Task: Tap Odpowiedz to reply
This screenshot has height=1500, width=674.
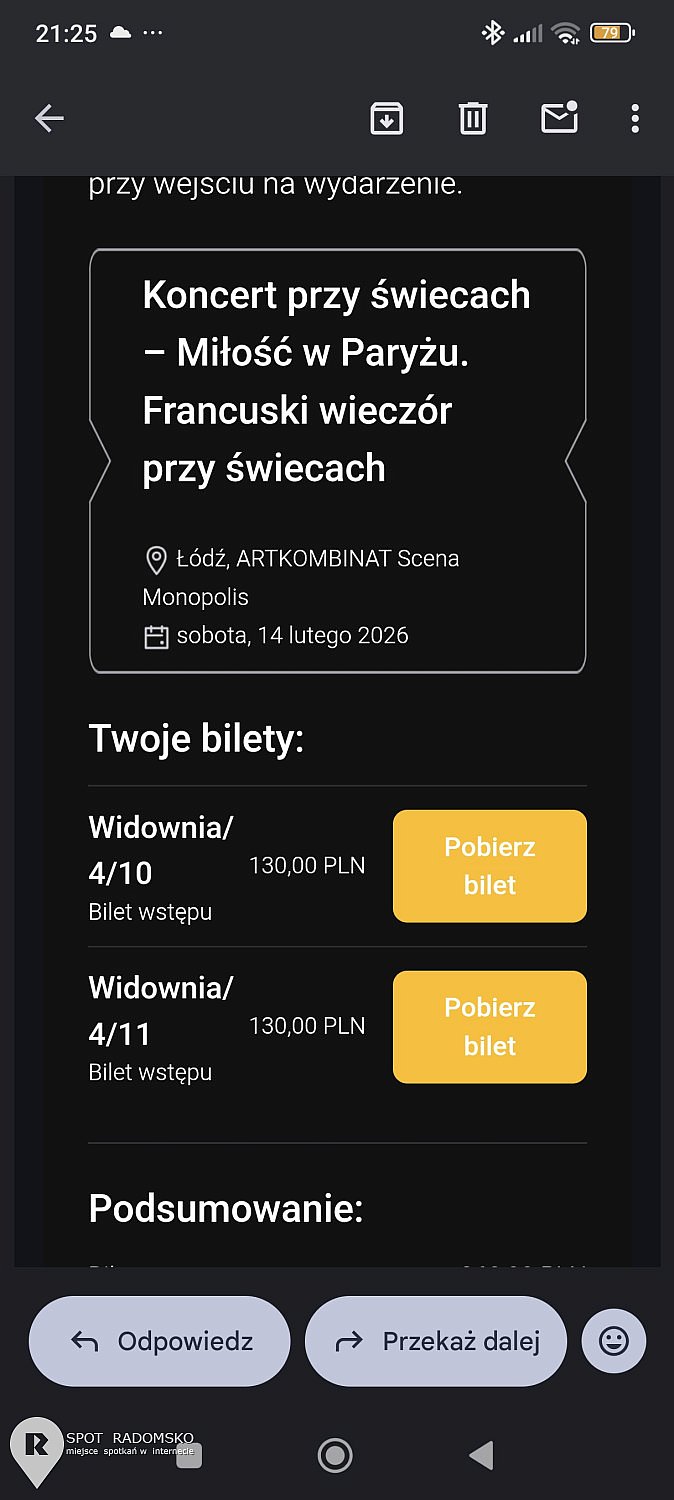Action: coord(160,1341)
